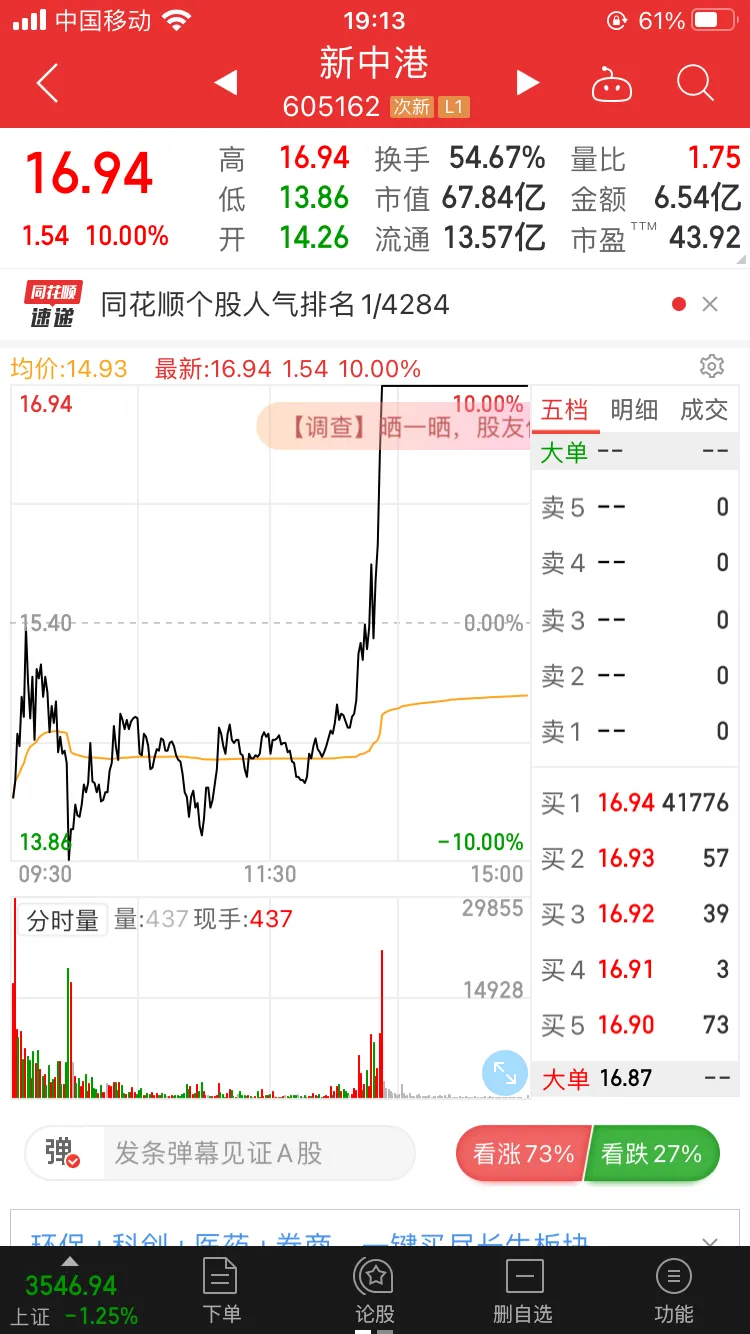Screen dimensions: 750x1334
Task: Go back using the top-left arrow
Action: click(x=47, y=84)
